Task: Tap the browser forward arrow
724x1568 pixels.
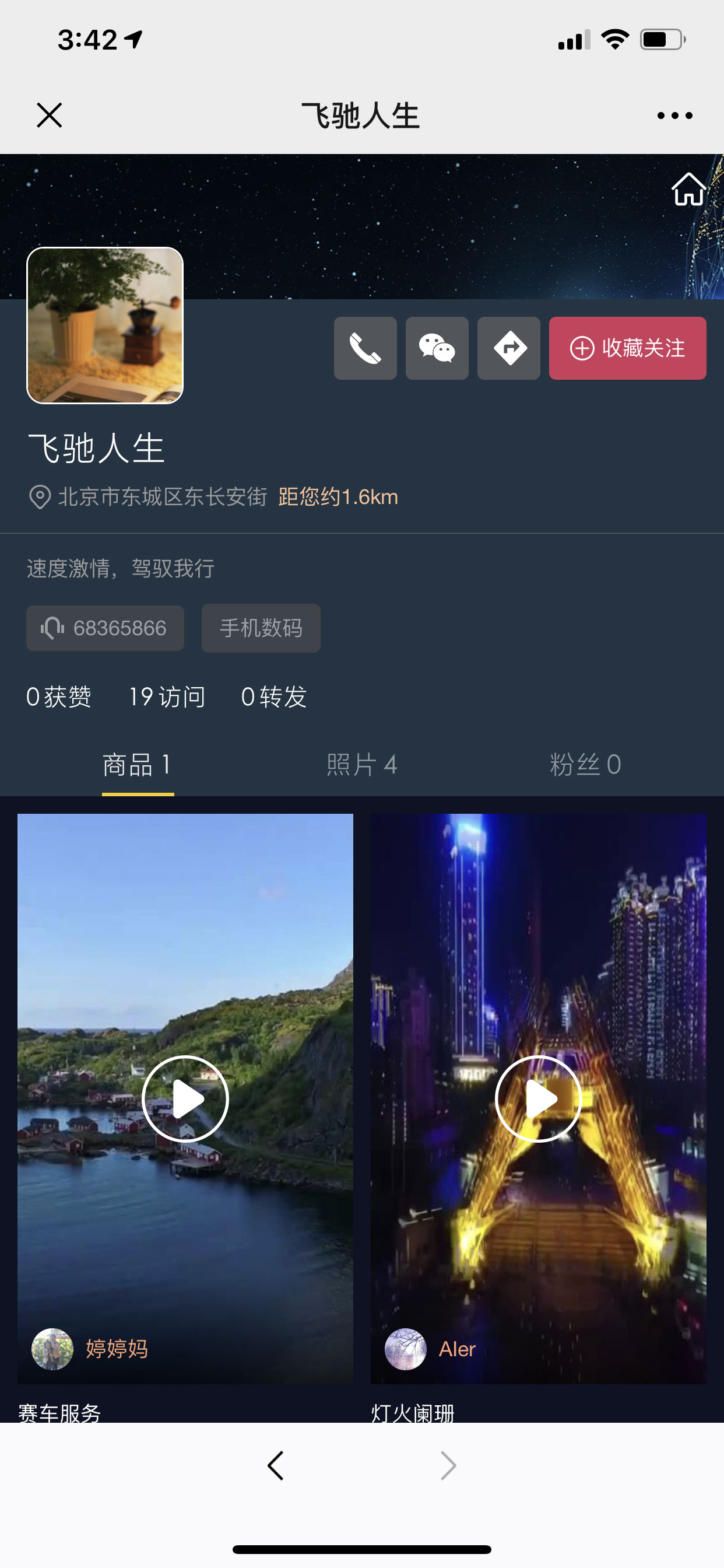Action: coord(448,1466)
